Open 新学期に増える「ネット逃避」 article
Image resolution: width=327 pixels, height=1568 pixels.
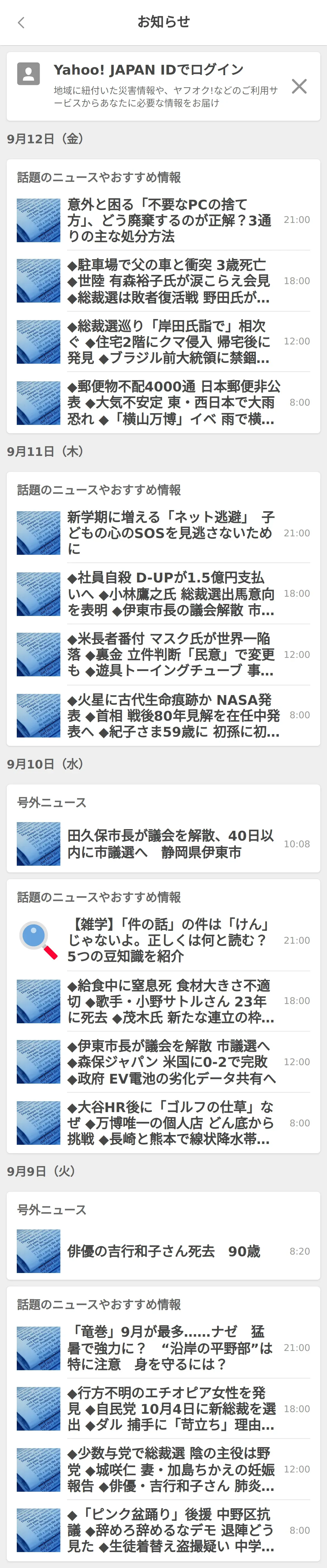[170, 533]
